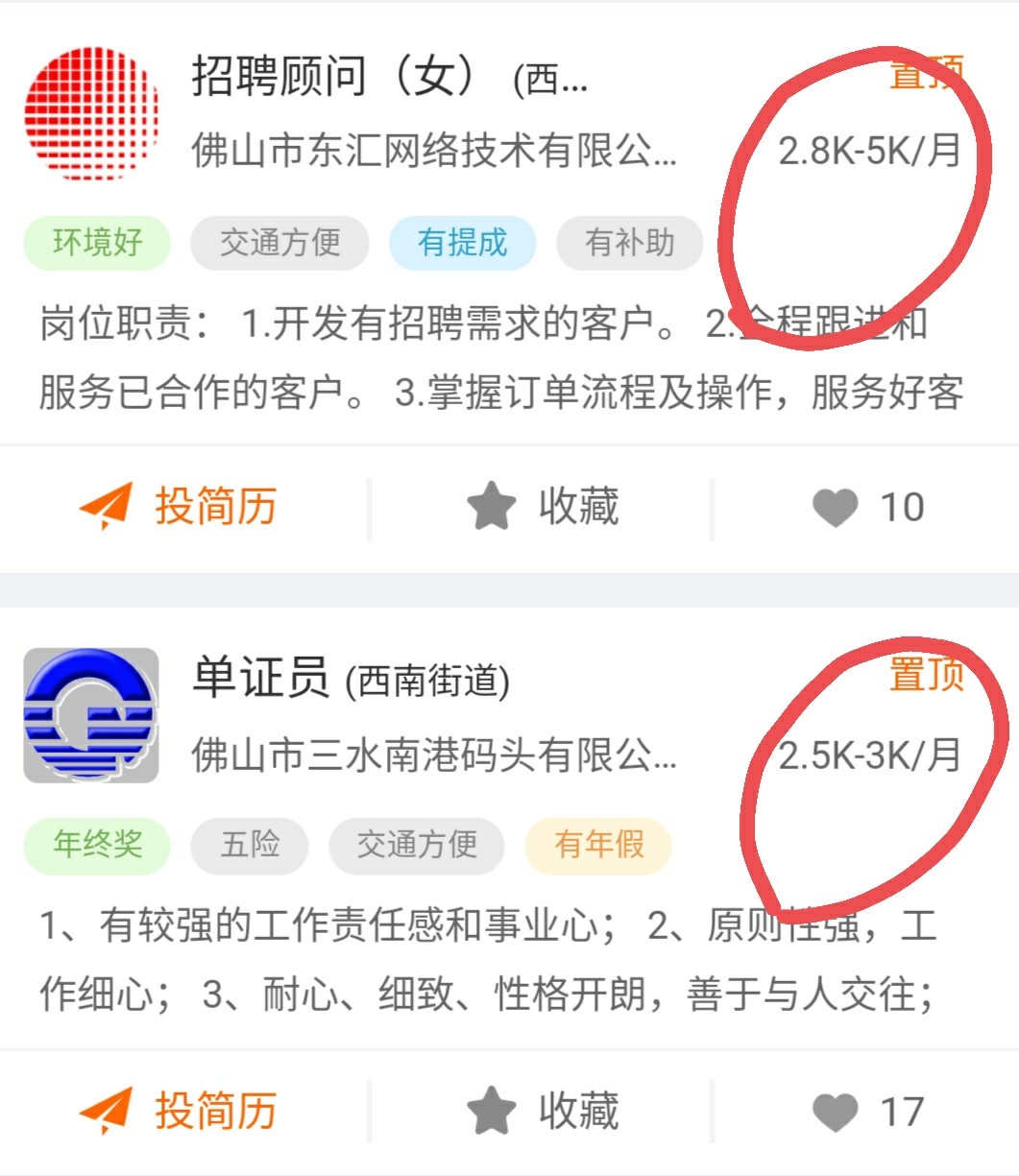This screenshot has width=1019, height=1176.
Task: Open the 单证员 job listing
Action: coord(259,679)
